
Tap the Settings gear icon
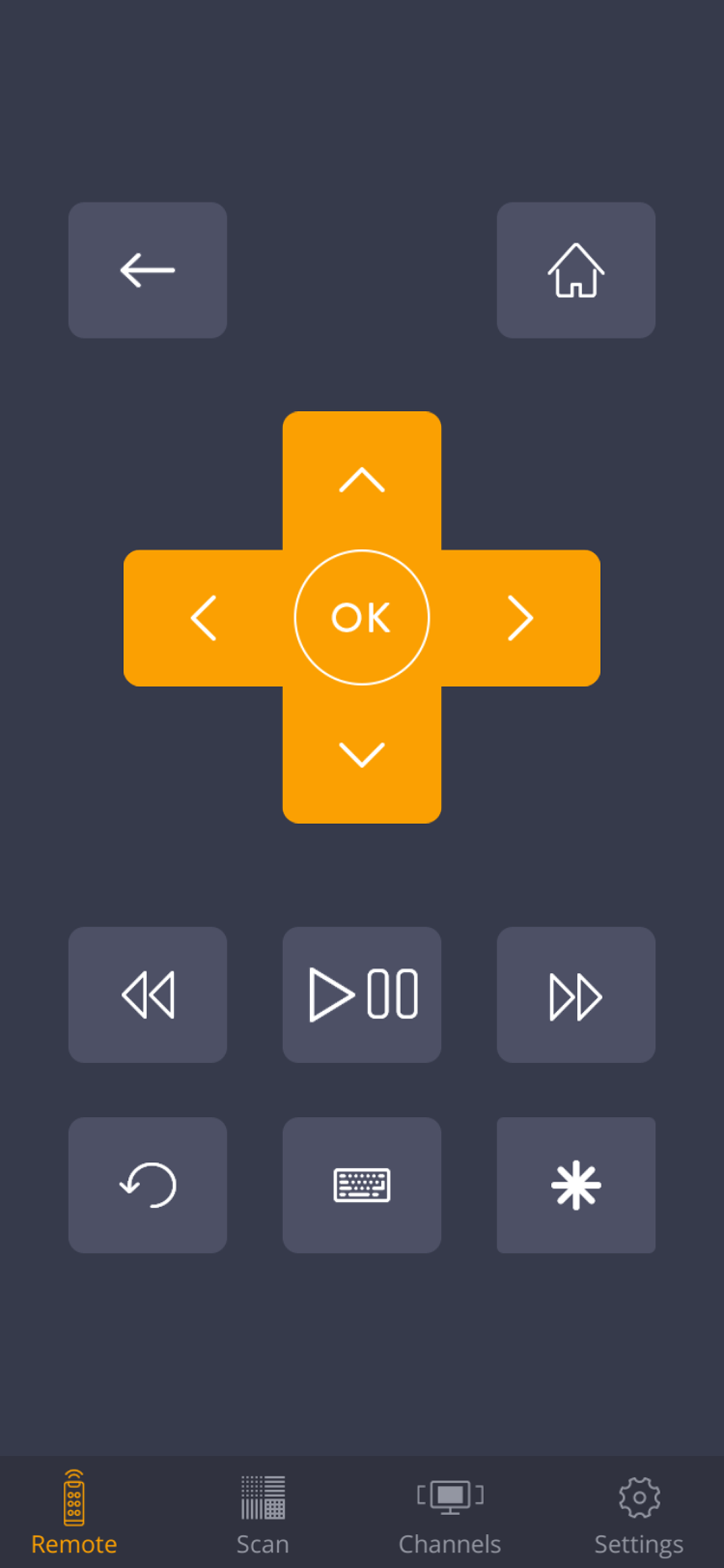pyautogui.click(x=638, y=1497)
